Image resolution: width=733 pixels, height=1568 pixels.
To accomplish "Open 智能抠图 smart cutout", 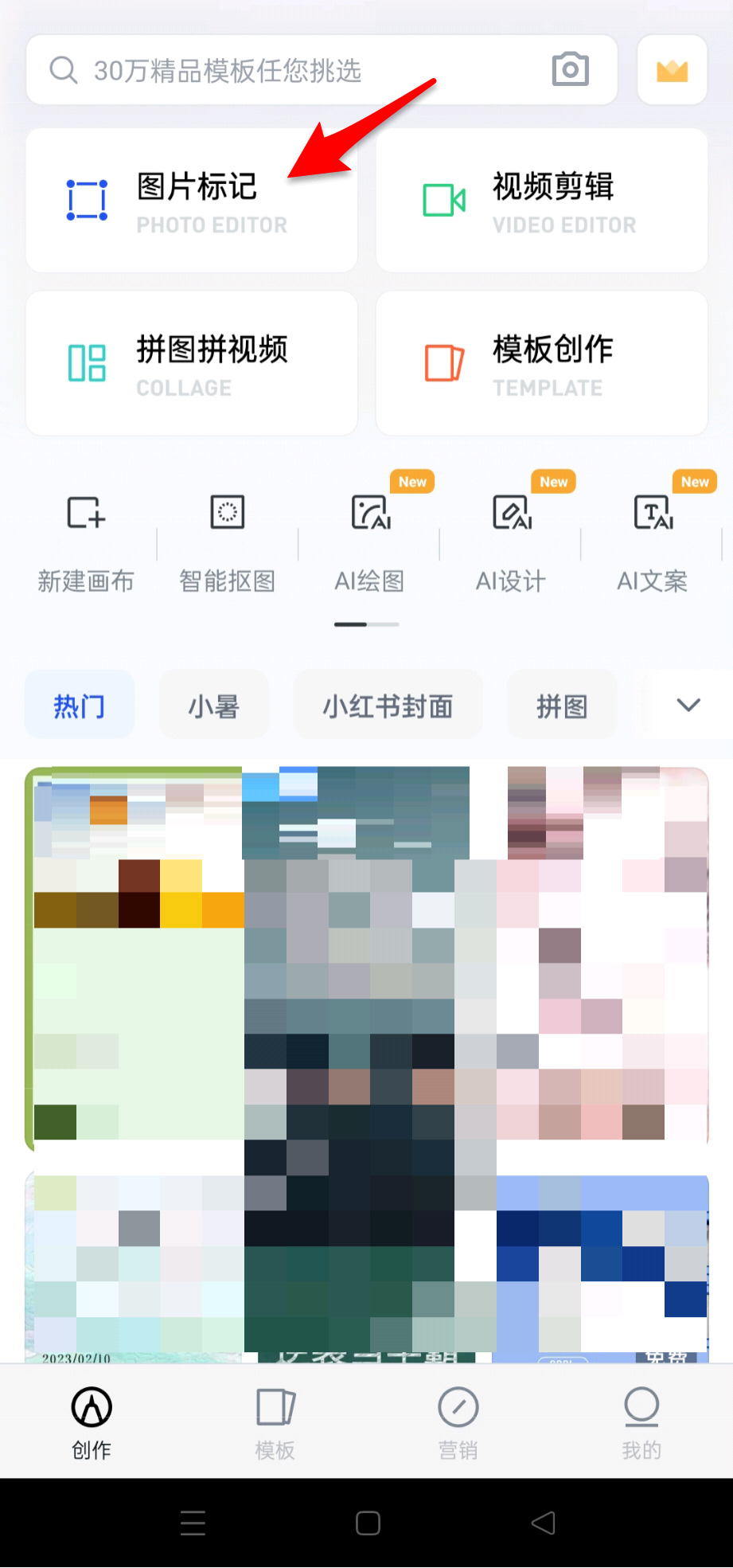I will (x=227, y=542).
